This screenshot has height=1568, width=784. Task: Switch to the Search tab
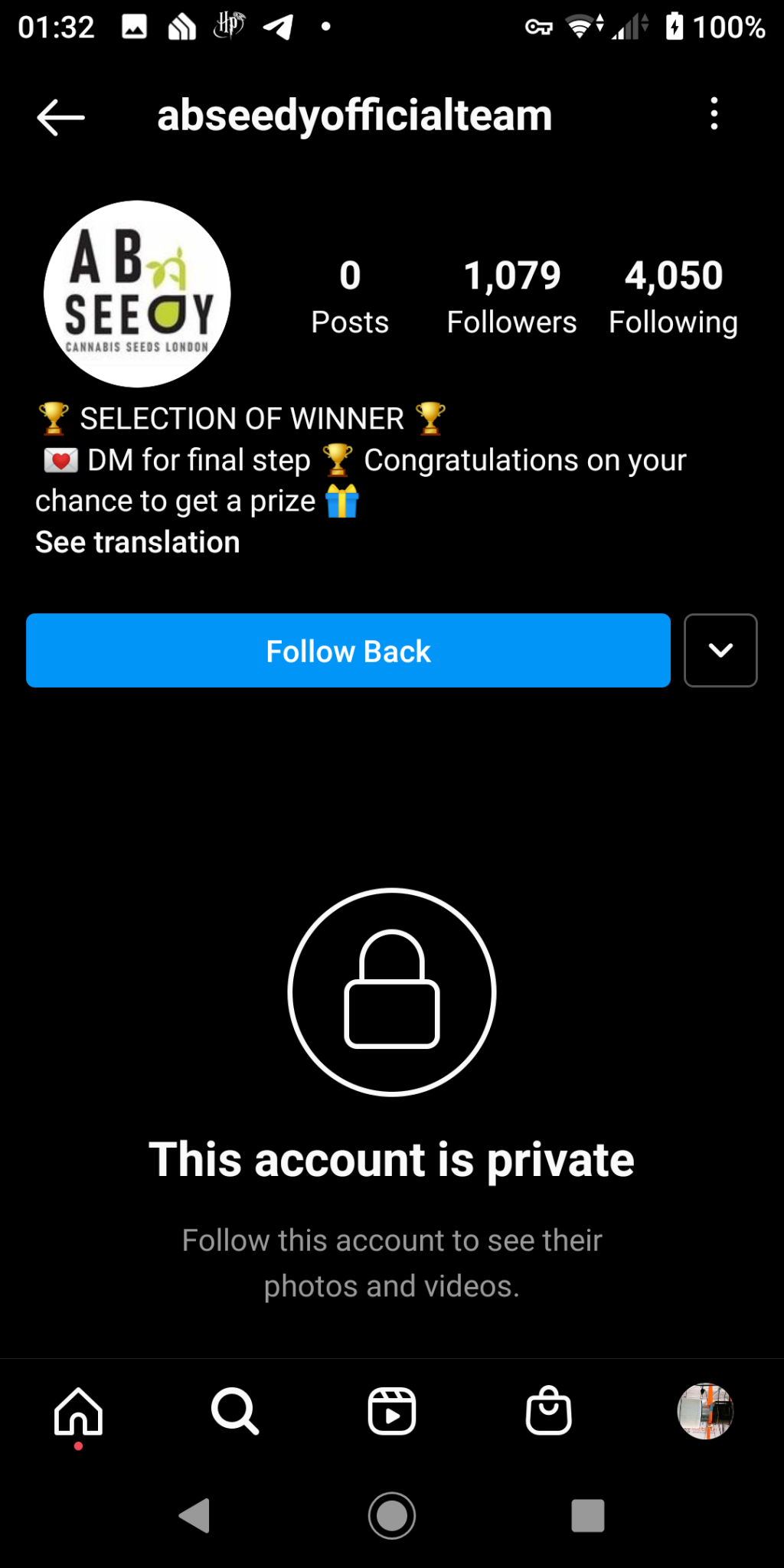click(235, 1410)
